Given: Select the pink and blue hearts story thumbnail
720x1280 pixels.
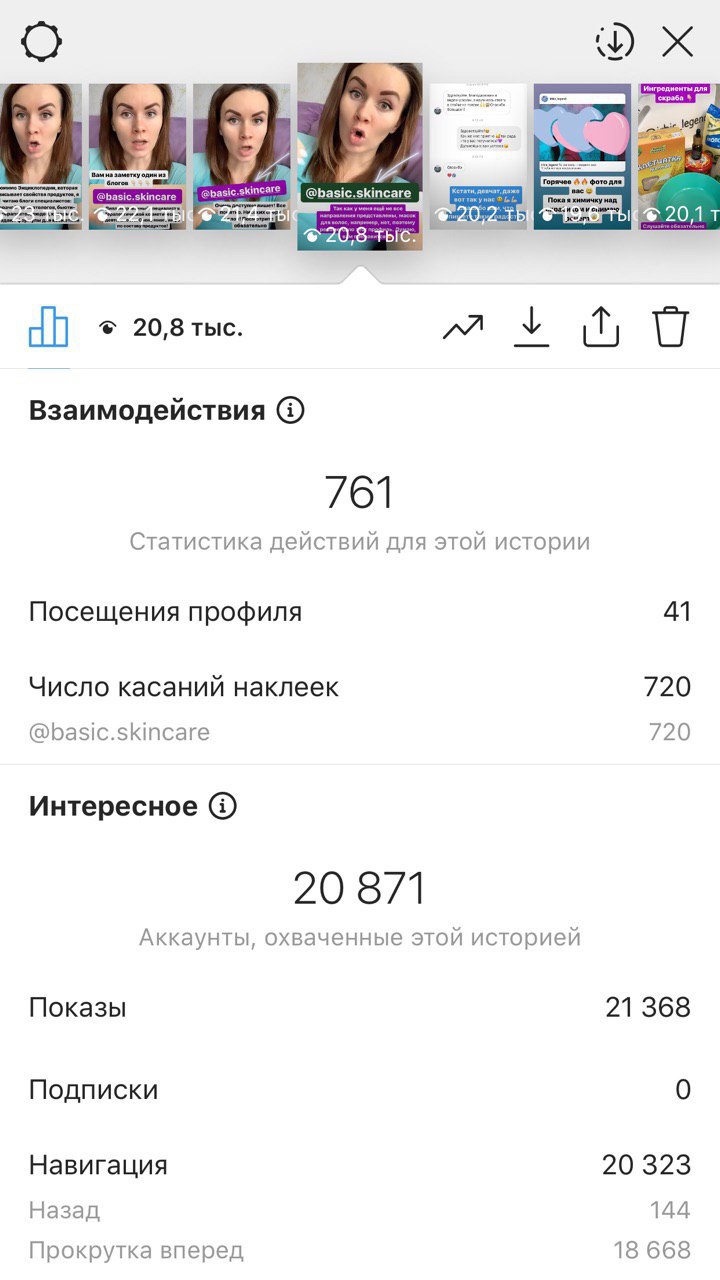Looking at the screenshot, I should 582,156.
